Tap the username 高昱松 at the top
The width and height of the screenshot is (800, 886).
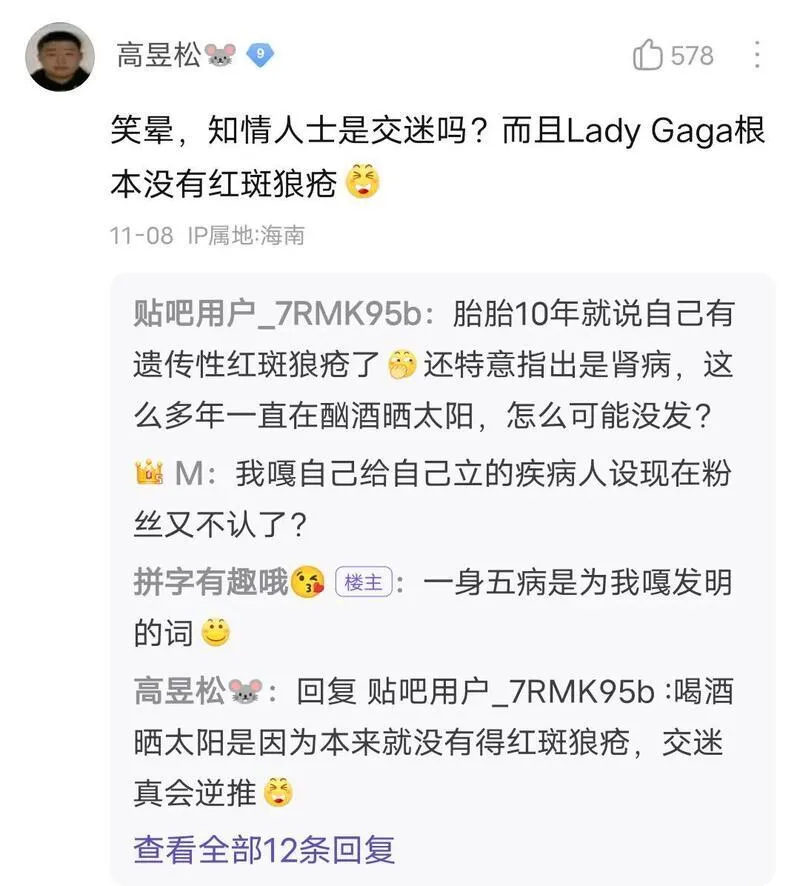[159, 54]
